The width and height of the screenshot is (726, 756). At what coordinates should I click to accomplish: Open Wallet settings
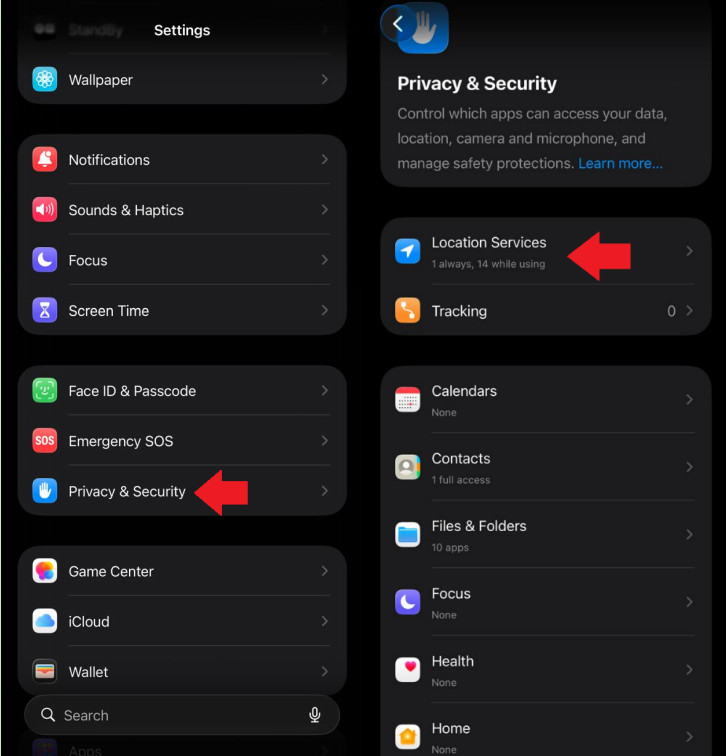(x=180, y=672)
